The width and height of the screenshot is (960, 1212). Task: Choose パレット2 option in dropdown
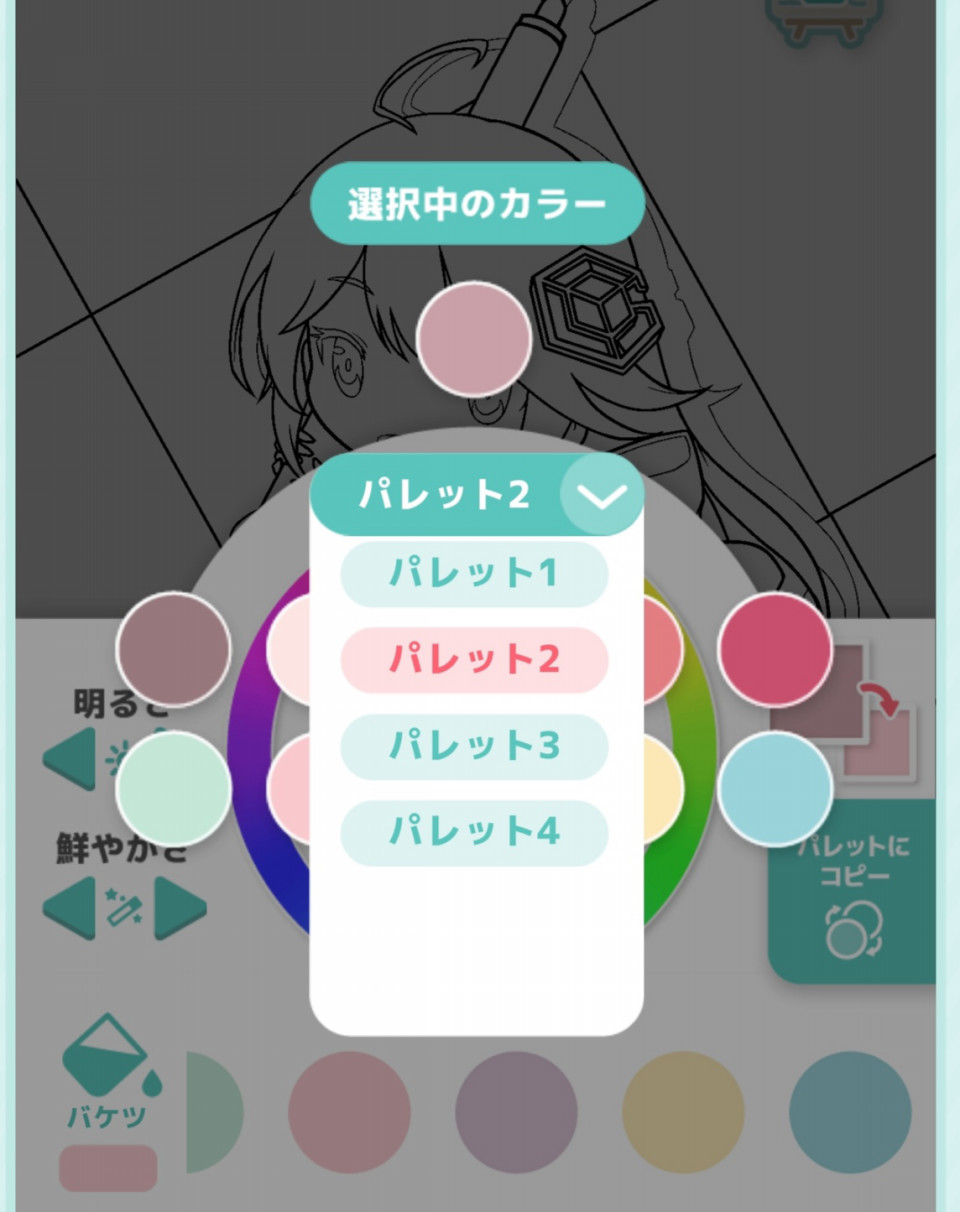[474, 660]
